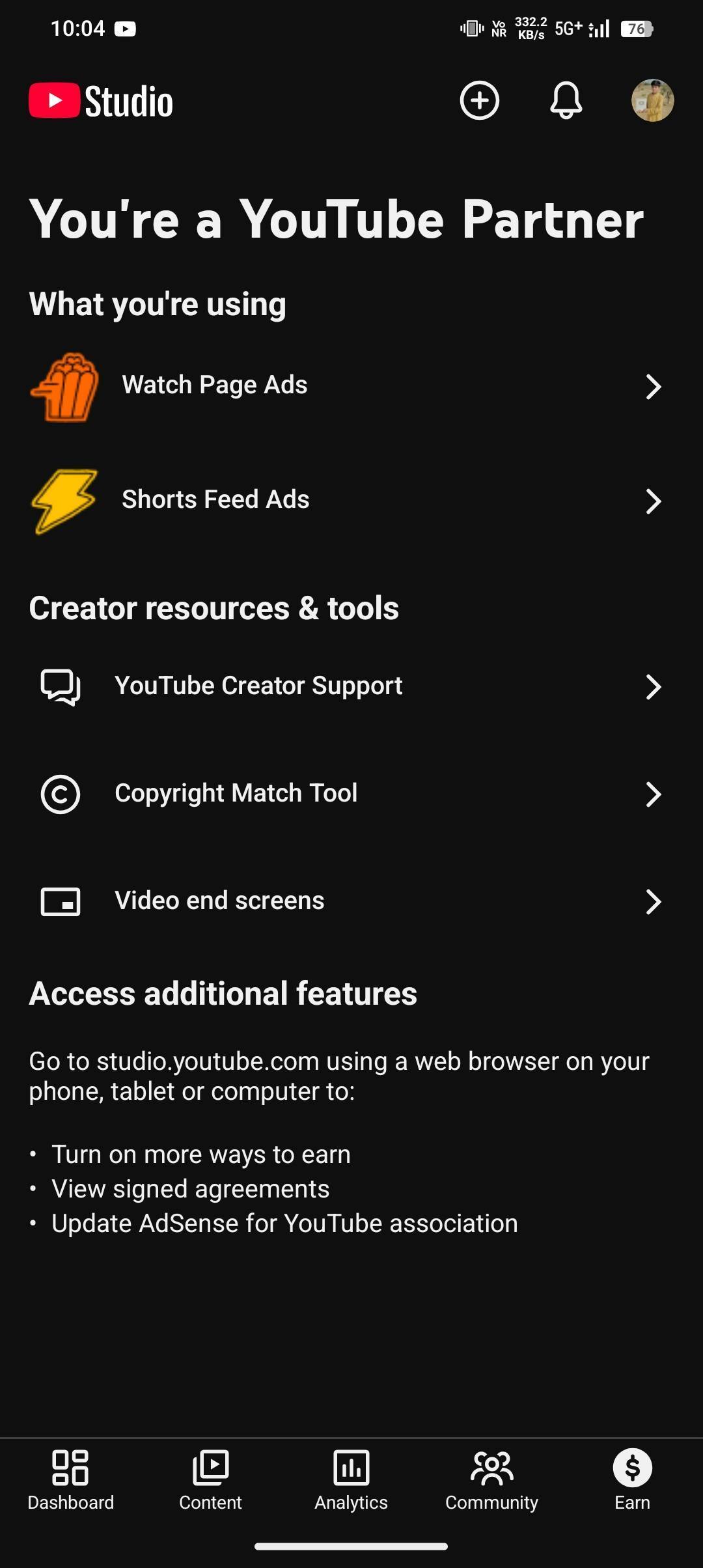Open the notifications bell
This screenshot has height=1568, width=703.
[x=566, y=100]
